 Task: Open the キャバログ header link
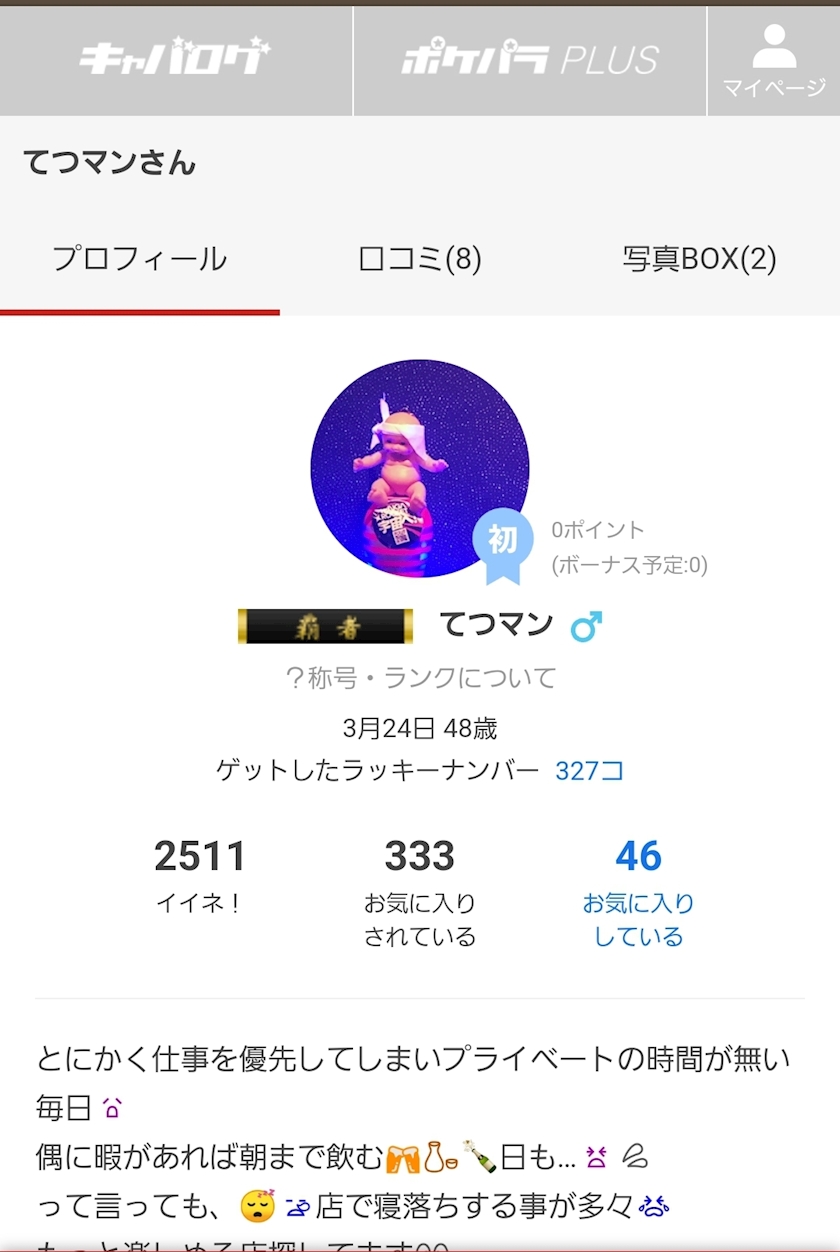pos(176,60)
